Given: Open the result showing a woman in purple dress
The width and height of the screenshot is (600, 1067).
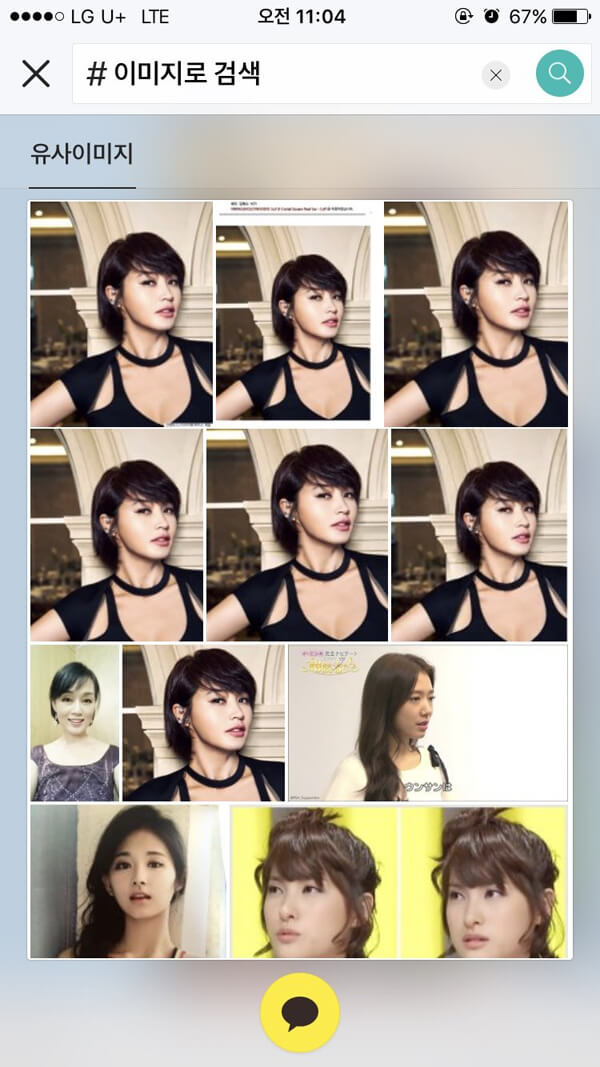Looking at the screenshot, I should tap(74, 722).
